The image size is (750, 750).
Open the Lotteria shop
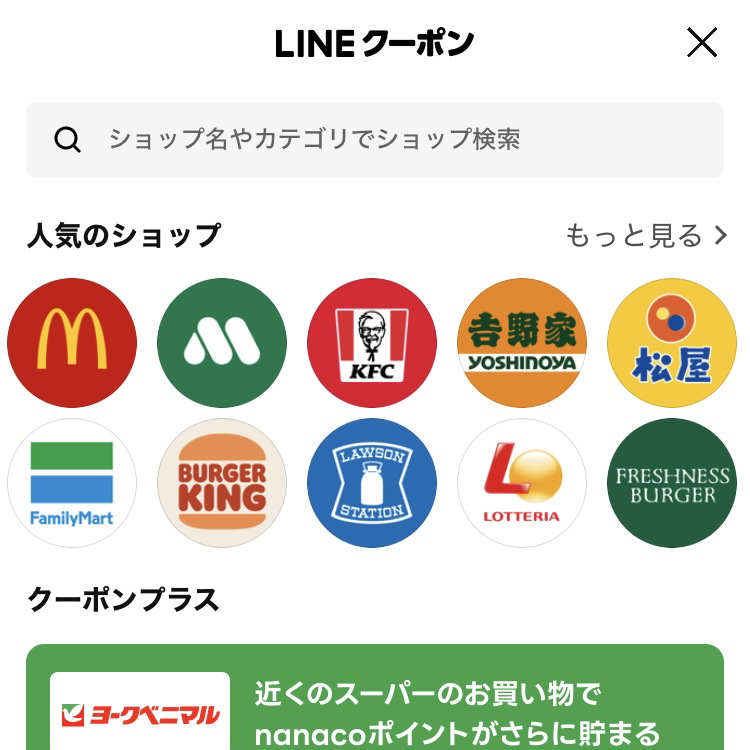(x=522, y=483)
